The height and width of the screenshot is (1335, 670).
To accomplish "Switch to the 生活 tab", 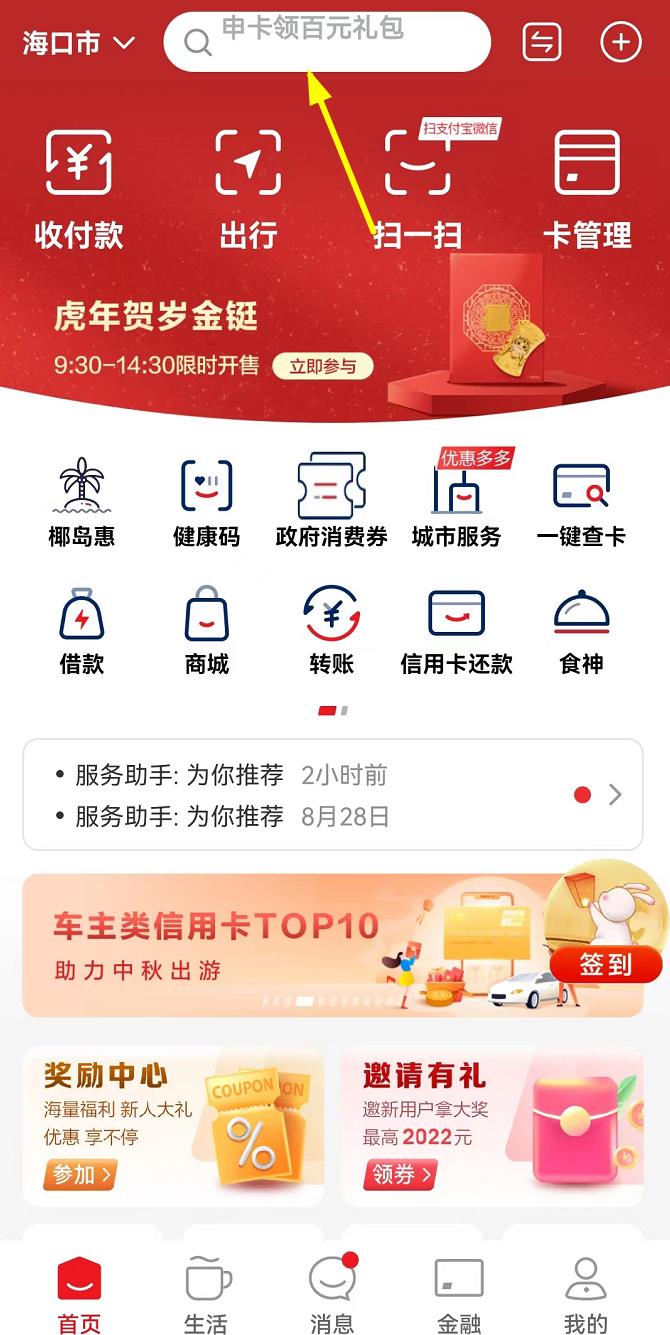I will pyautogui.click(x=206, y=1295).
